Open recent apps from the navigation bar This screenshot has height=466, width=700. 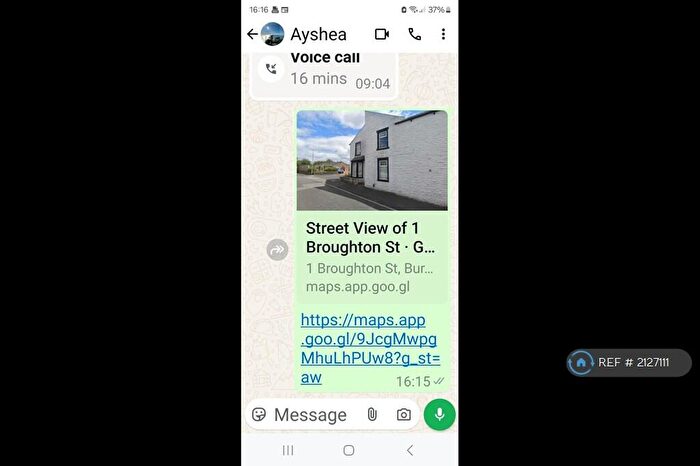(x=288, y=451)
